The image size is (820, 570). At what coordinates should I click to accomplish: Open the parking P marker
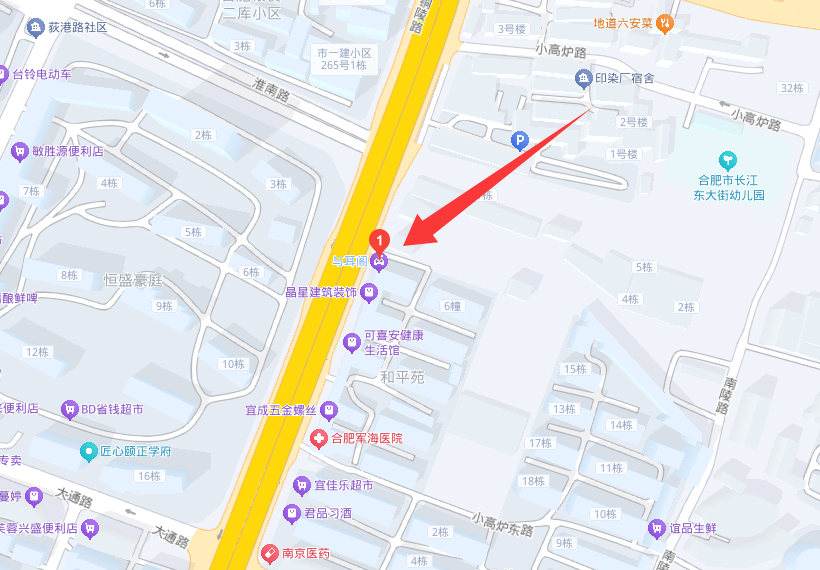click(519, 141)
